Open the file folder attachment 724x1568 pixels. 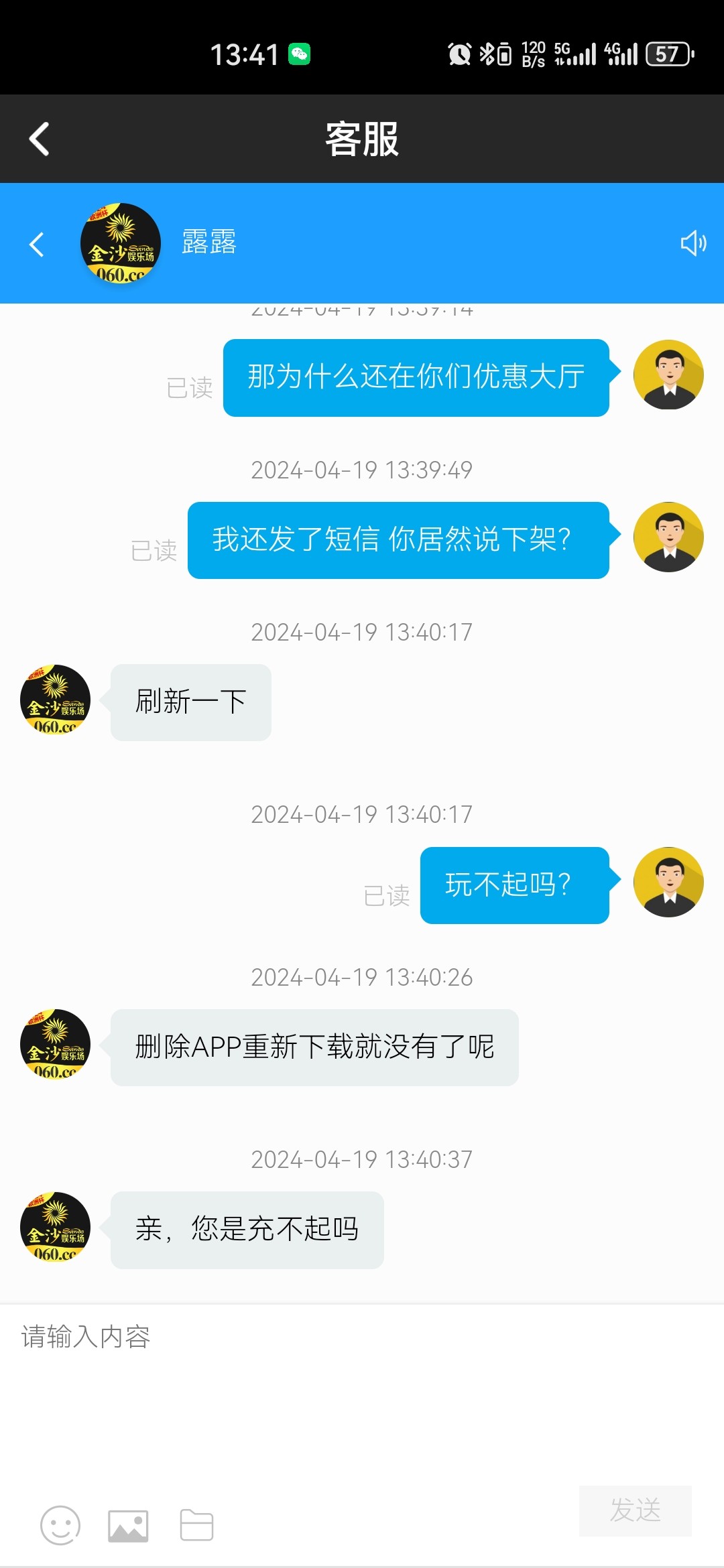pos(196,1525)
